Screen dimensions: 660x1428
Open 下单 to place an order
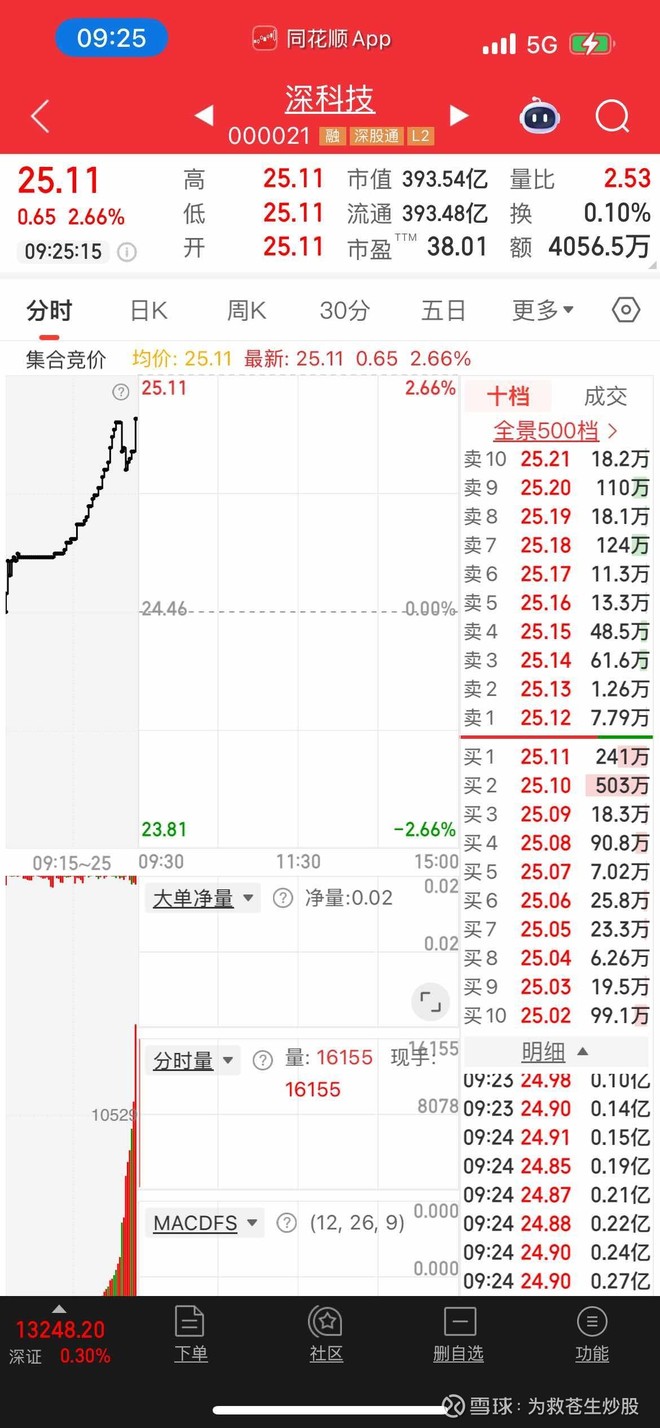tap(190, 1335)
